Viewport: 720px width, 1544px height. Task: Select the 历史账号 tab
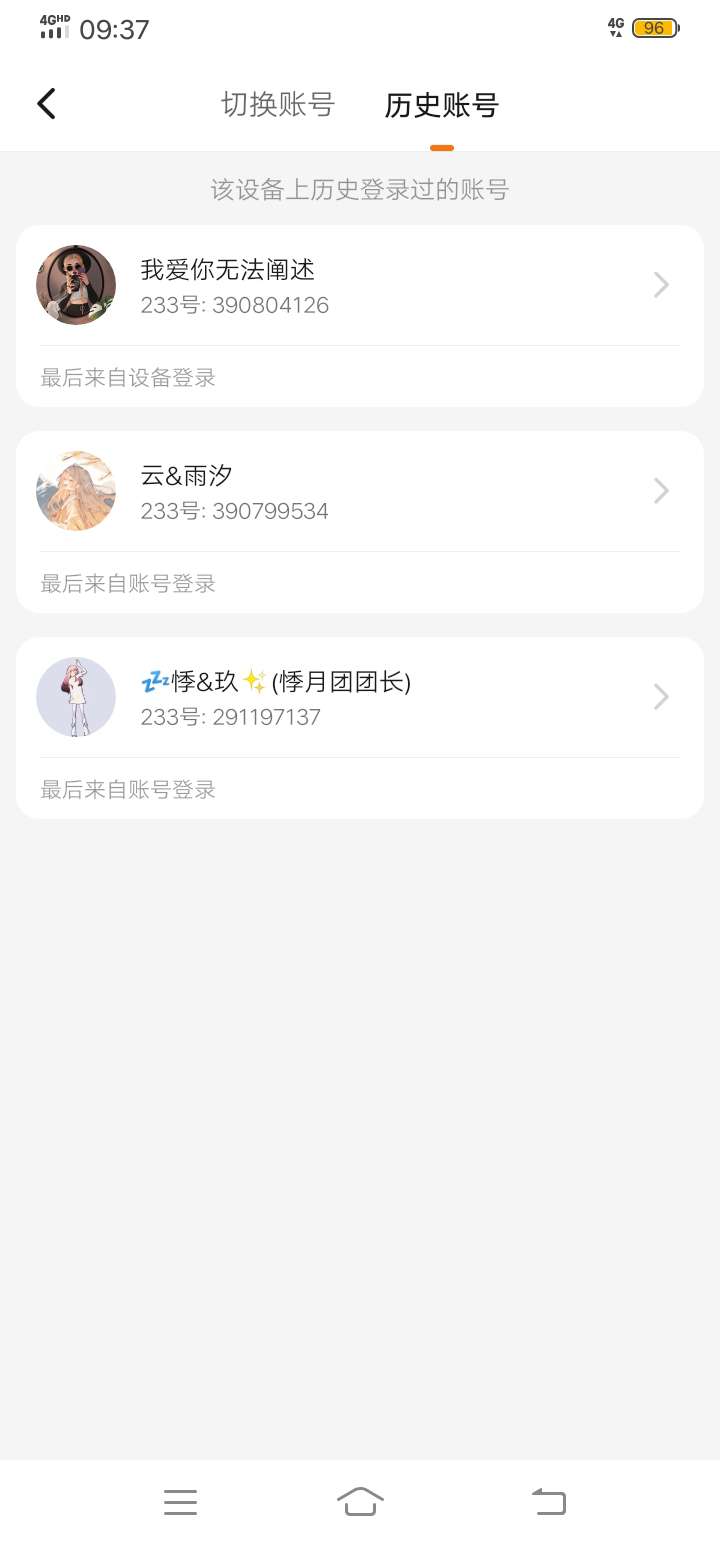tap(441, 105)
